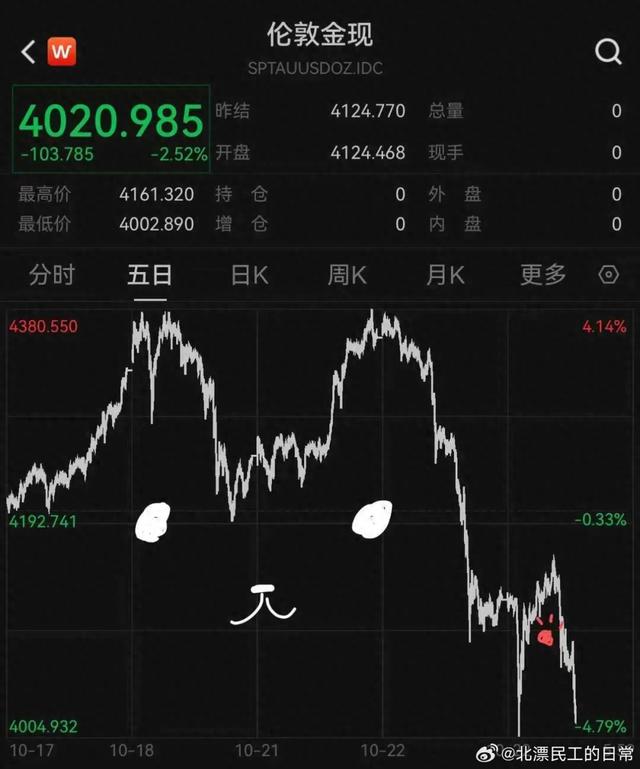Show the 日K candlestick tab
Image resolution: width=640 pixels, height=769 pixels.
(249, 275)
